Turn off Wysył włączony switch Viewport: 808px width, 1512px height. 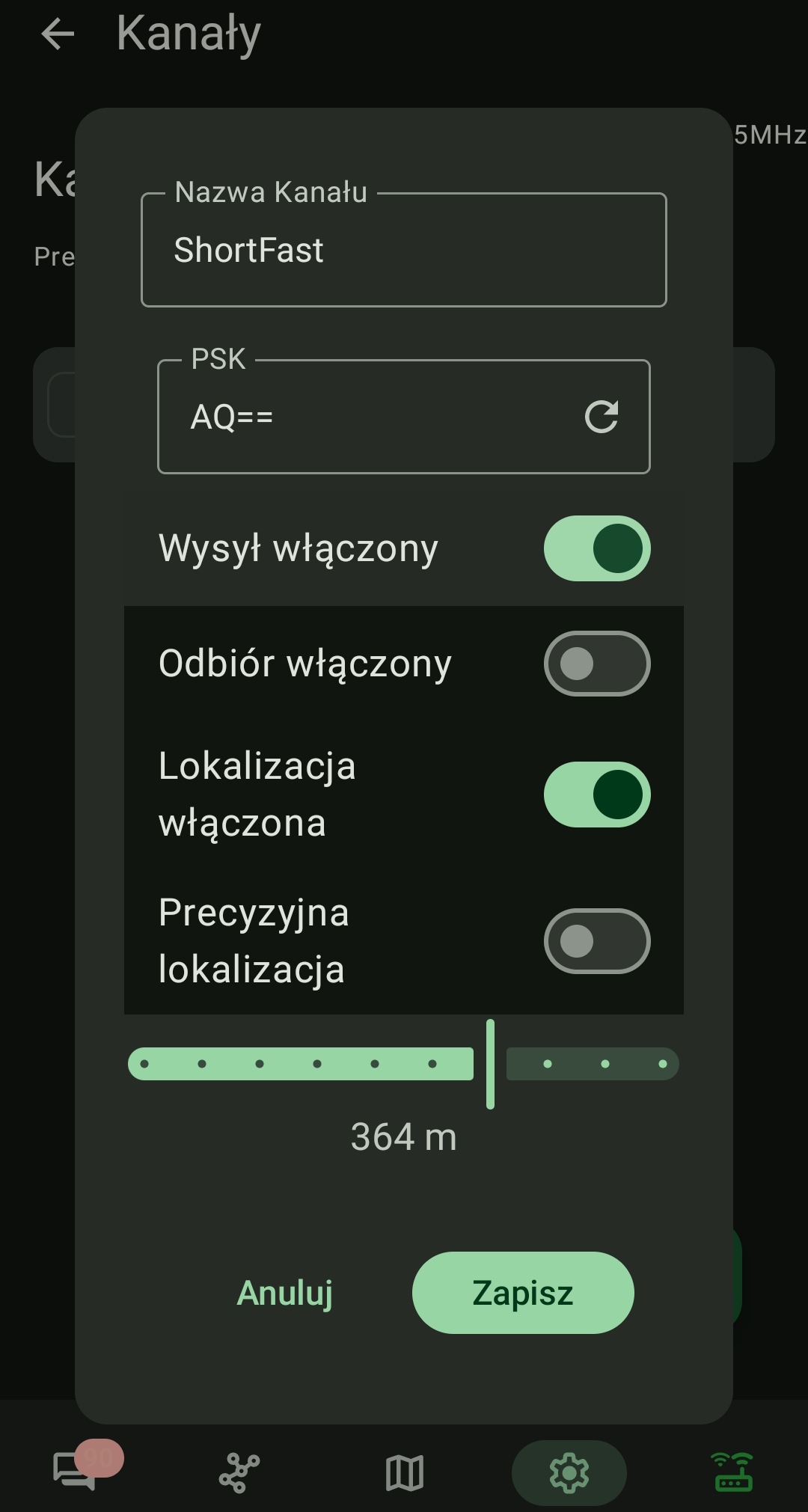click(596, 548)
